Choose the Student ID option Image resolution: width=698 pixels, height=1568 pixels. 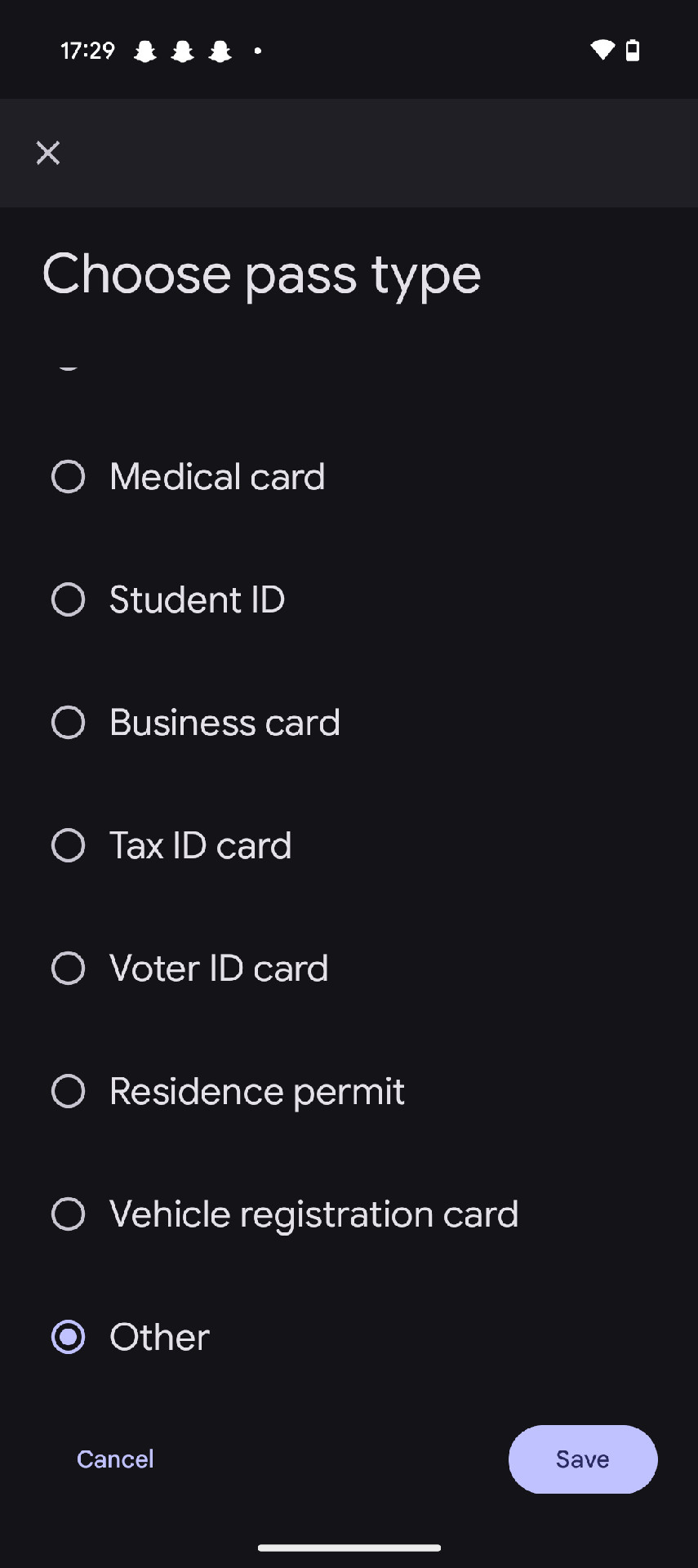tap(349, 599)
